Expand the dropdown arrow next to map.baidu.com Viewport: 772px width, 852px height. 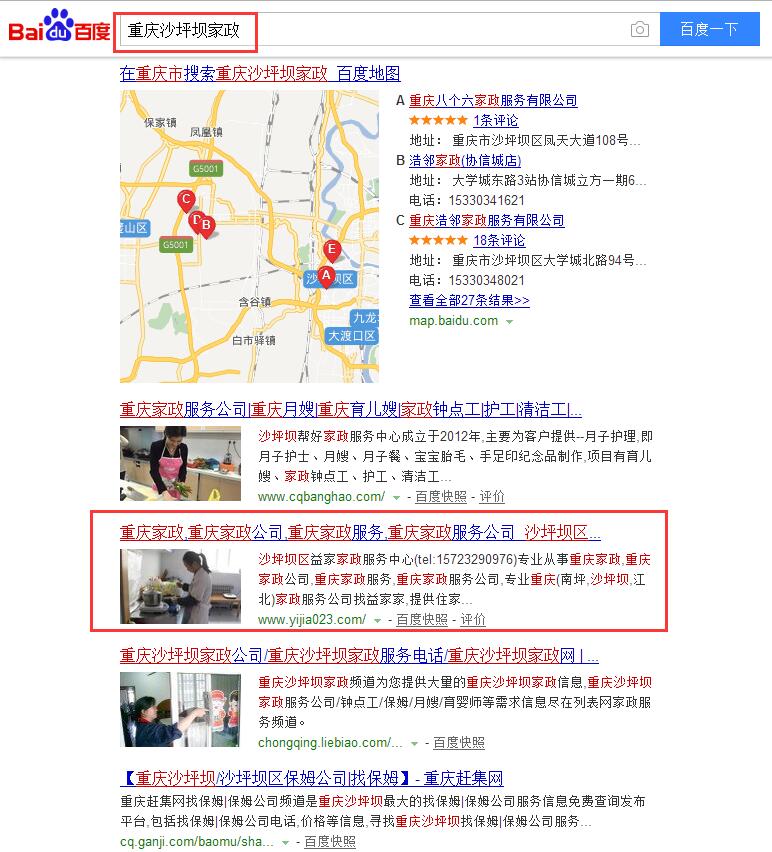pos(510,322)
